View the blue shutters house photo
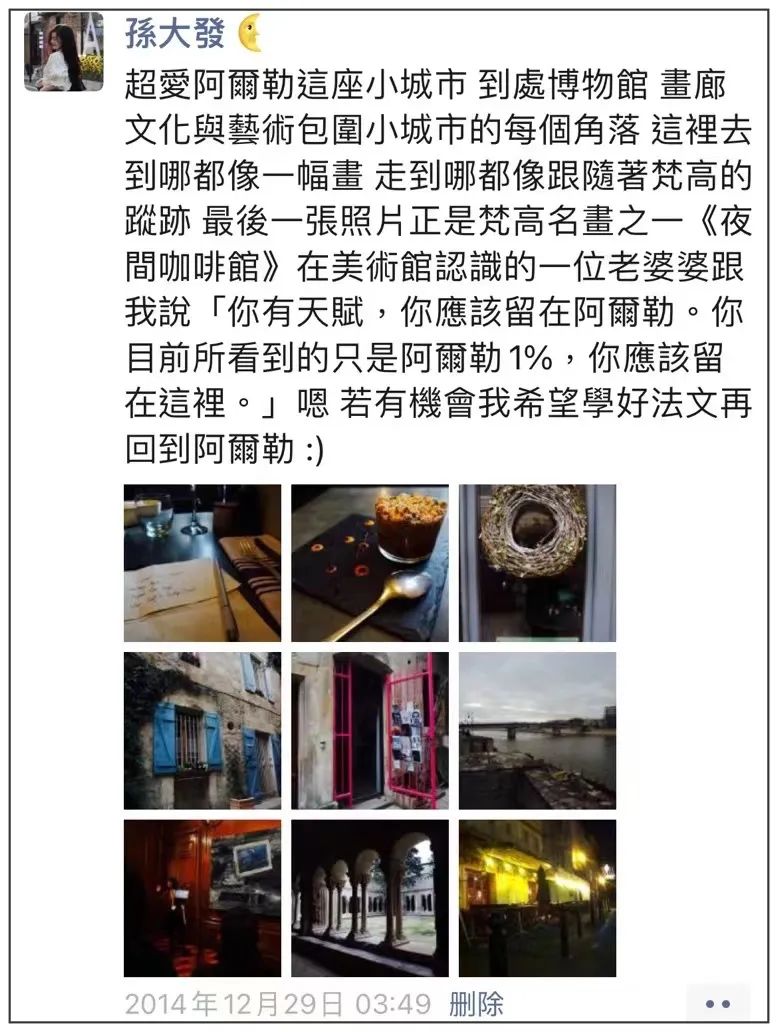Screen dimensions: 778x1032 (x=202, y=730)
